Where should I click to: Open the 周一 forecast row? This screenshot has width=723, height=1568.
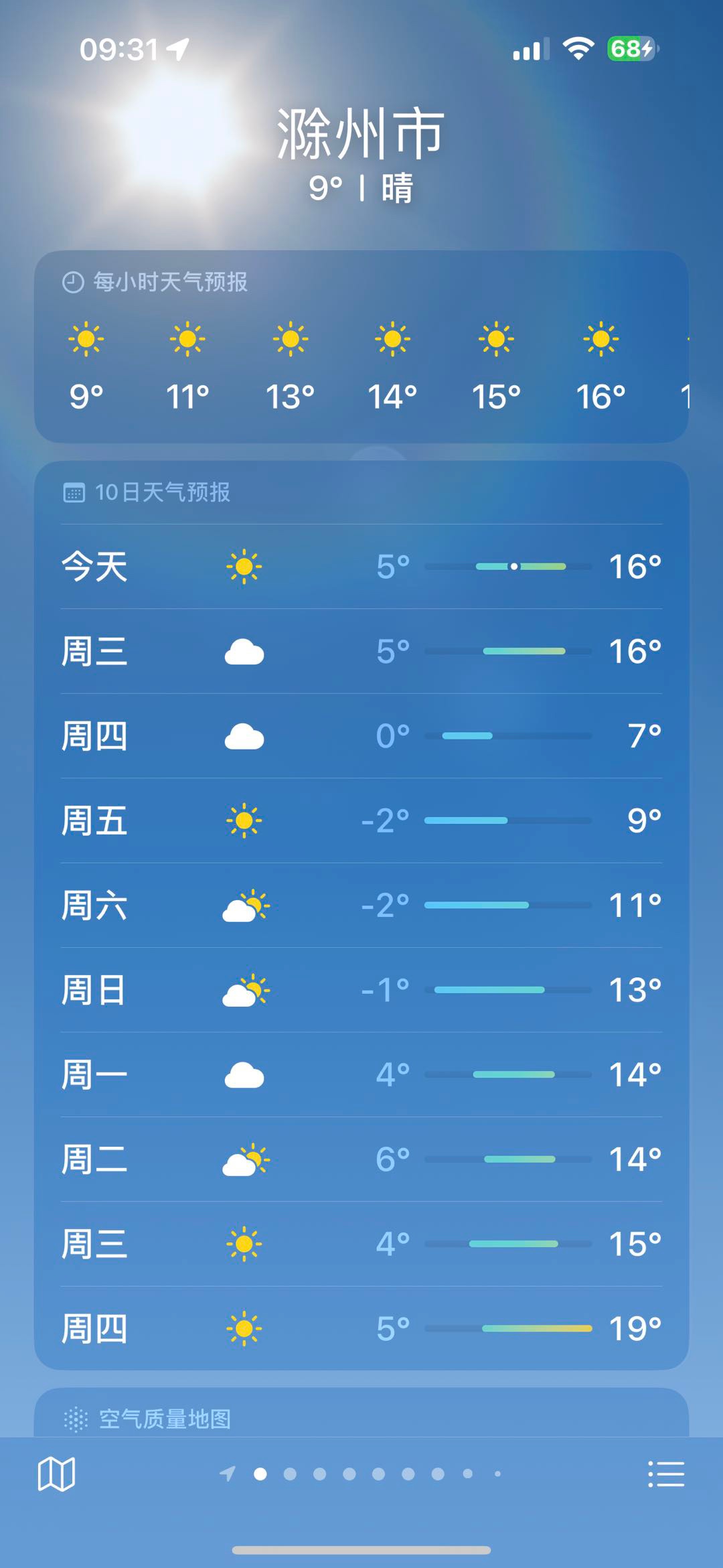pos(361,1075)
